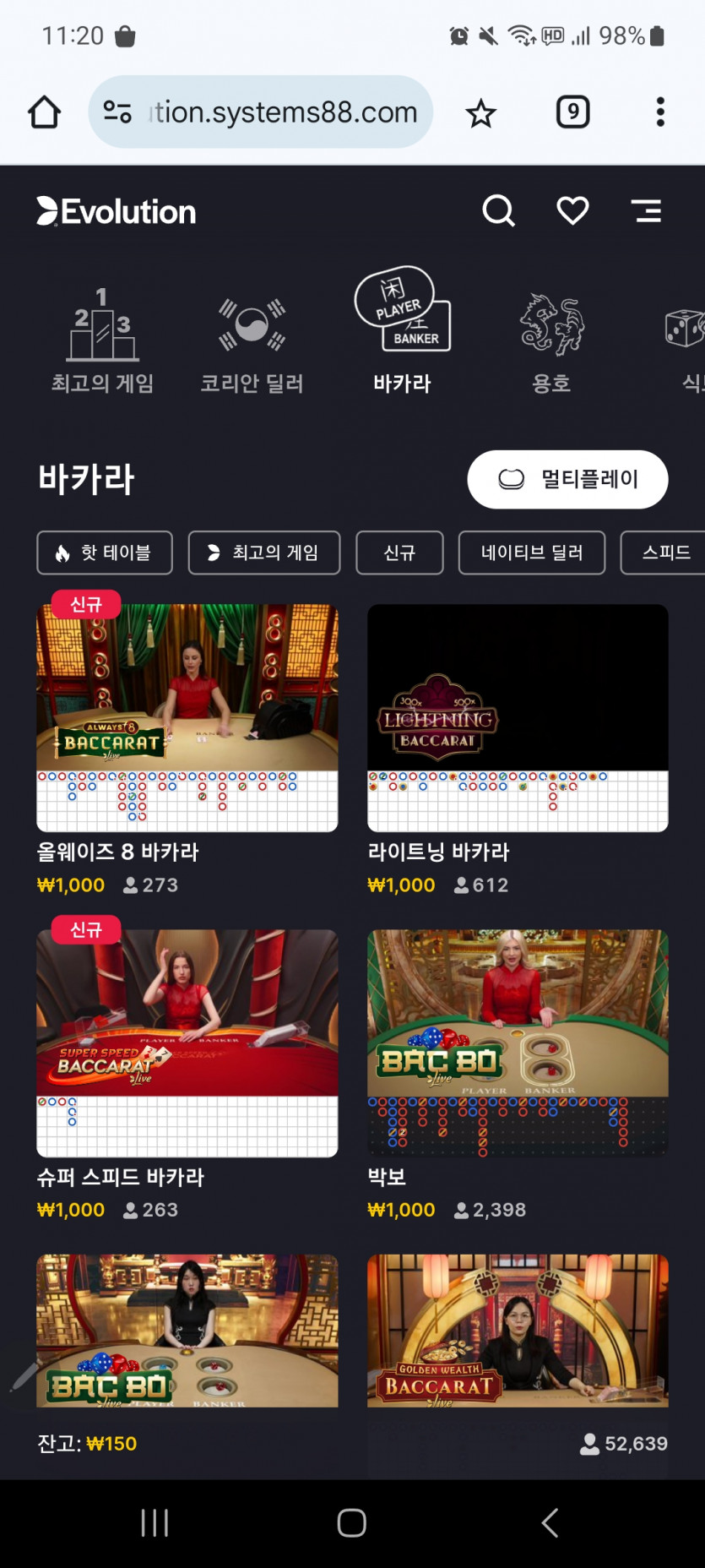Open 라이트닝 바카라 table
The image size is (705, 1568).
click(518, 718)
